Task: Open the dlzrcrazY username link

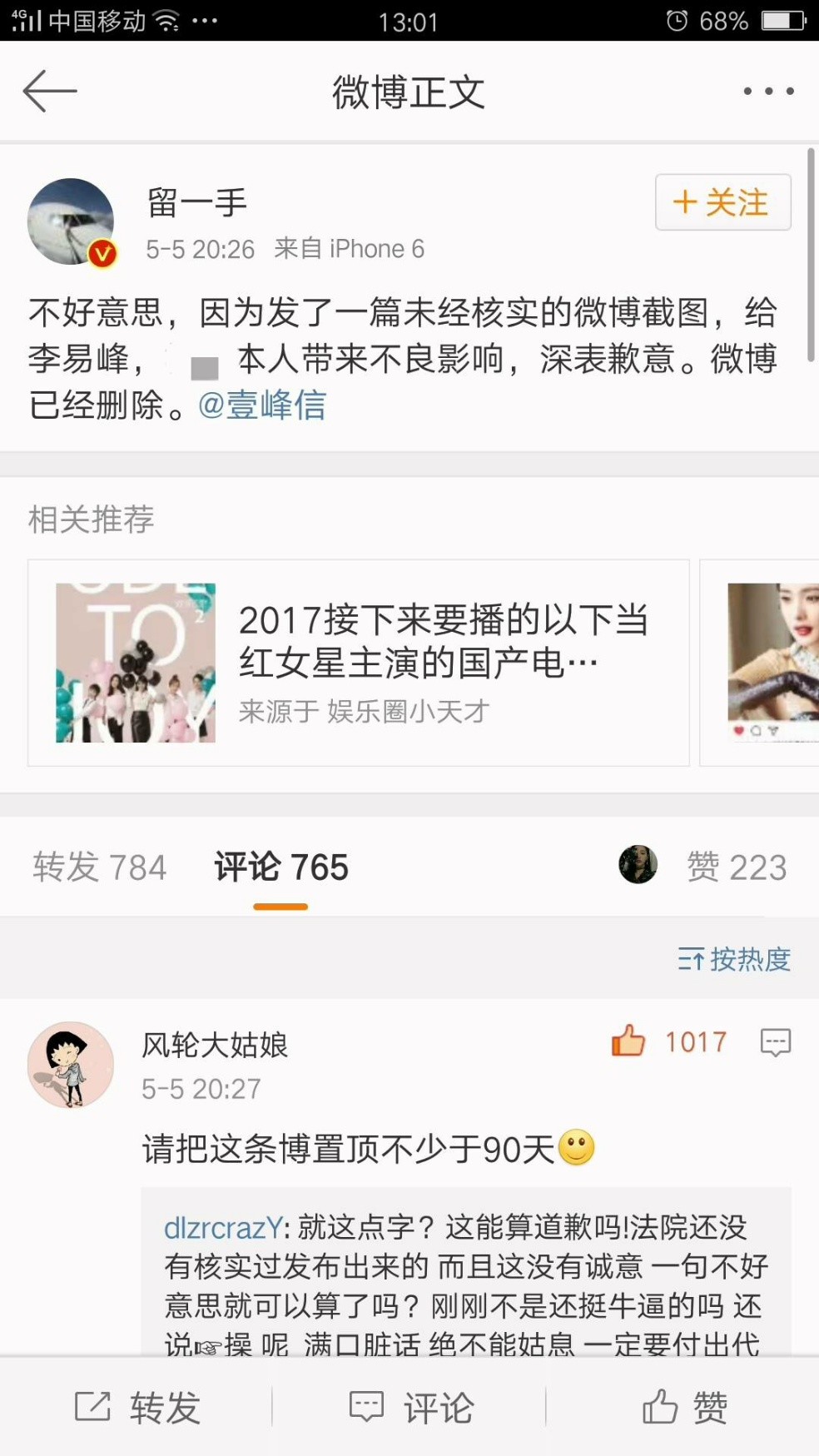Action: tap(223, 1228)
